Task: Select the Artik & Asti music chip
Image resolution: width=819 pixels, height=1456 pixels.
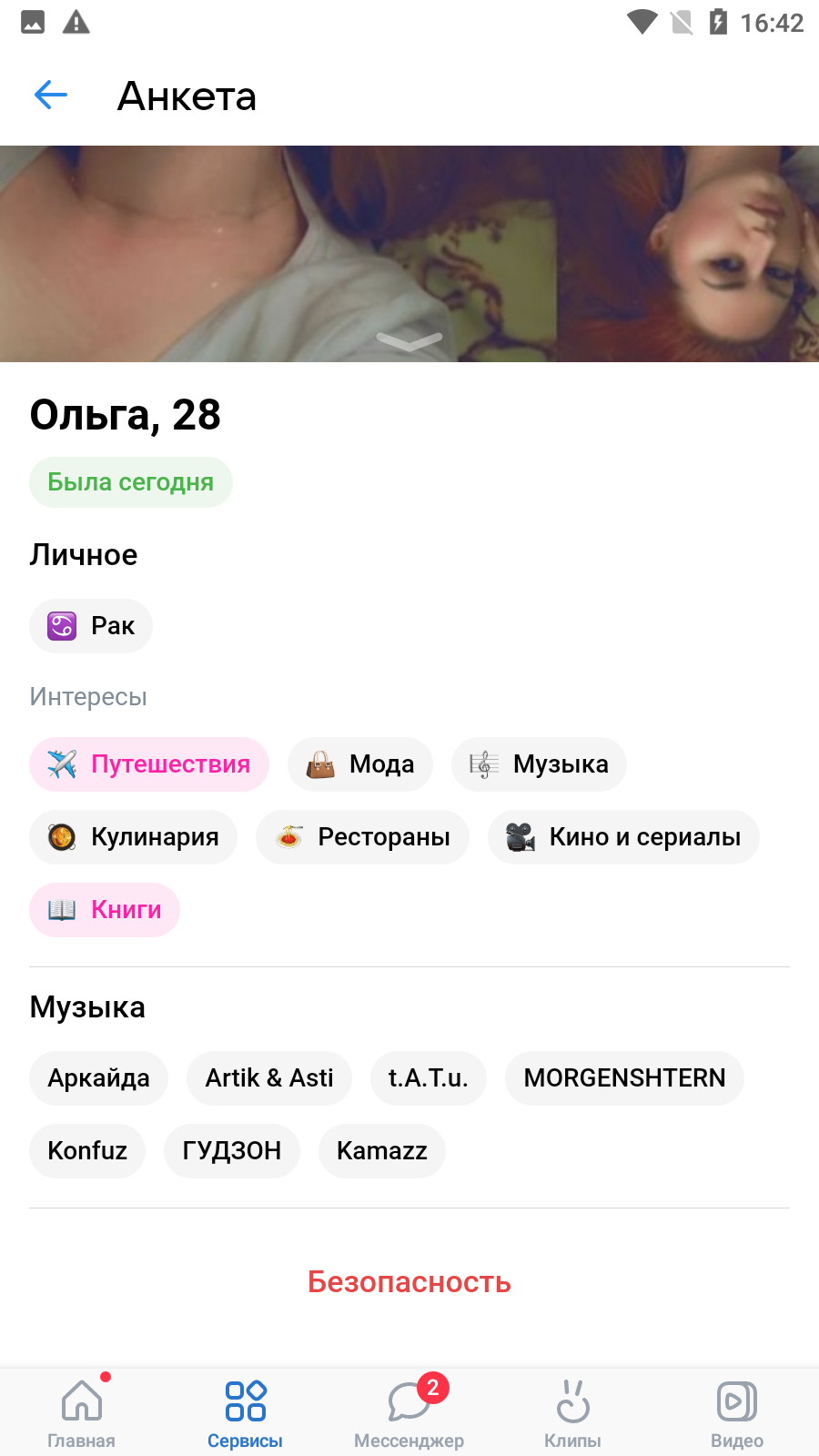Action: click(269, 1078)
